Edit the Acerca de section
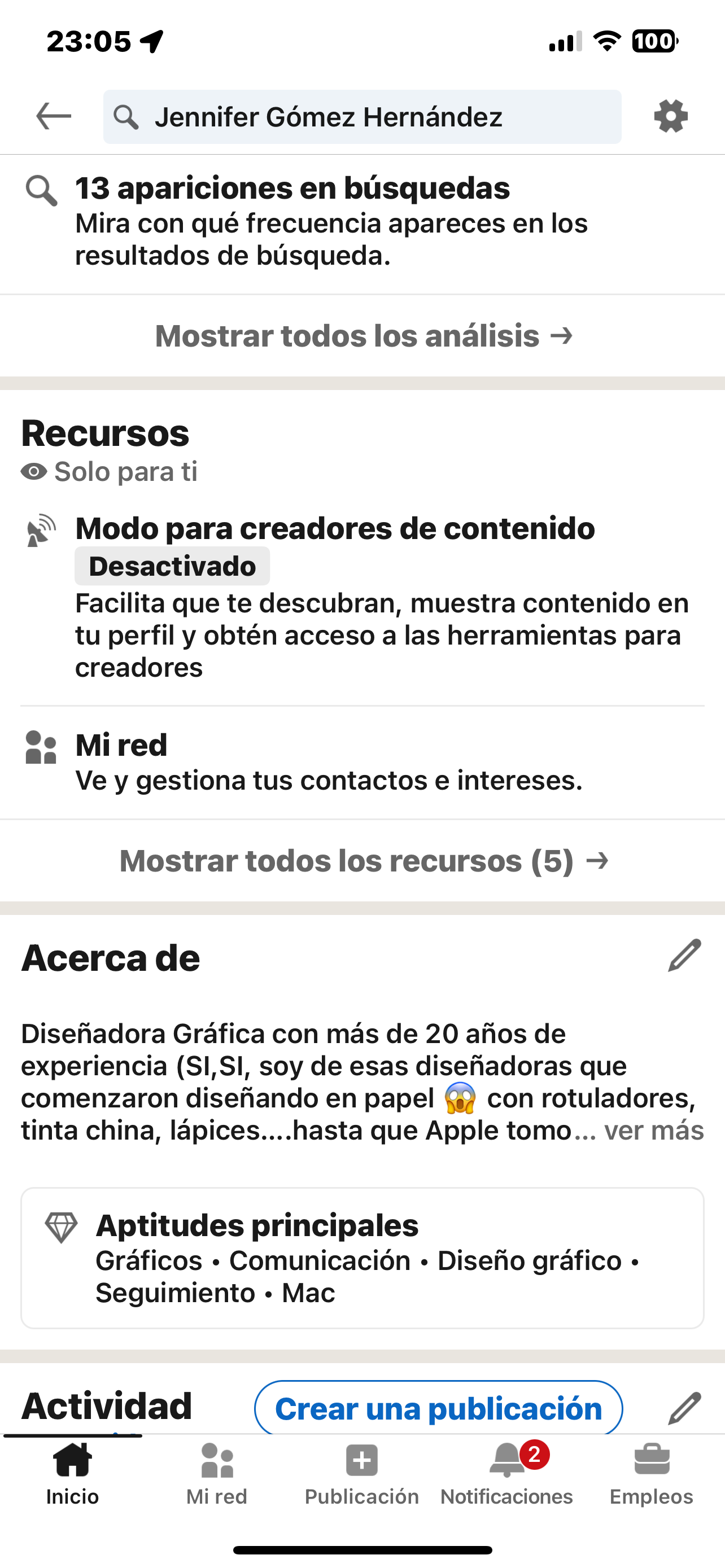This screenshot has height=1568, width=725. click(684, 956)
